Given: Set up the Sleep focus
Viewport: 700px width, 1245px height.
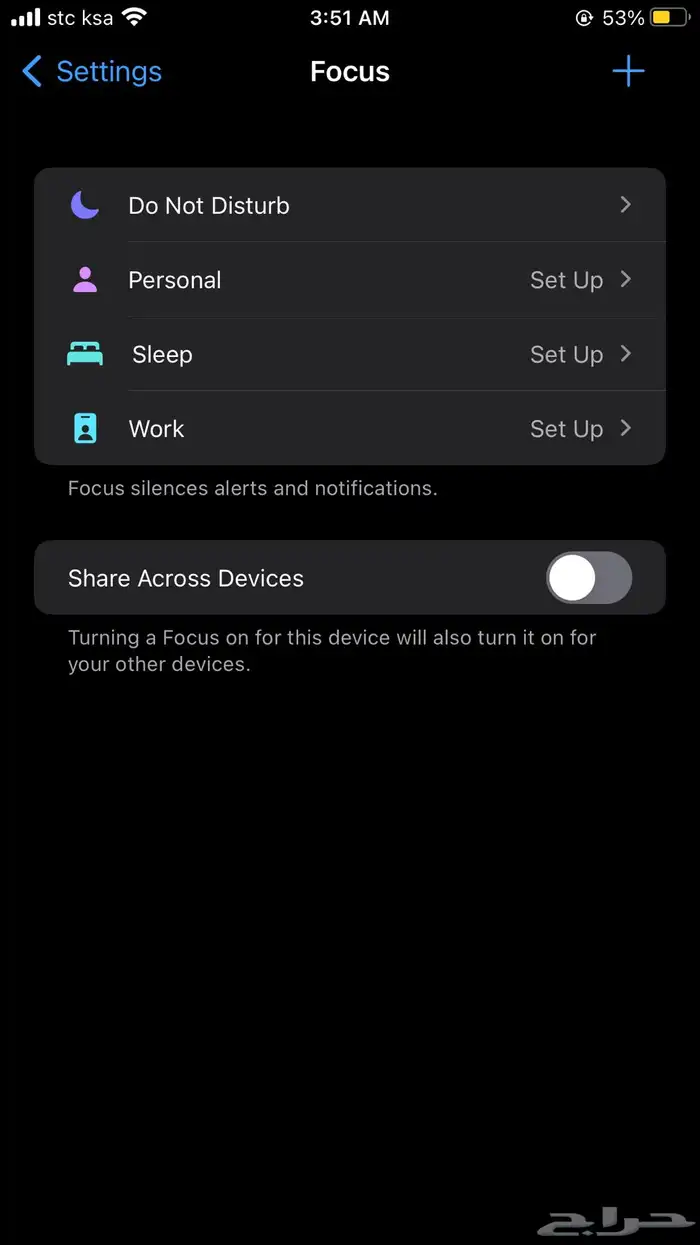Looking at the screenshot, I should click(x=350, y=354).
